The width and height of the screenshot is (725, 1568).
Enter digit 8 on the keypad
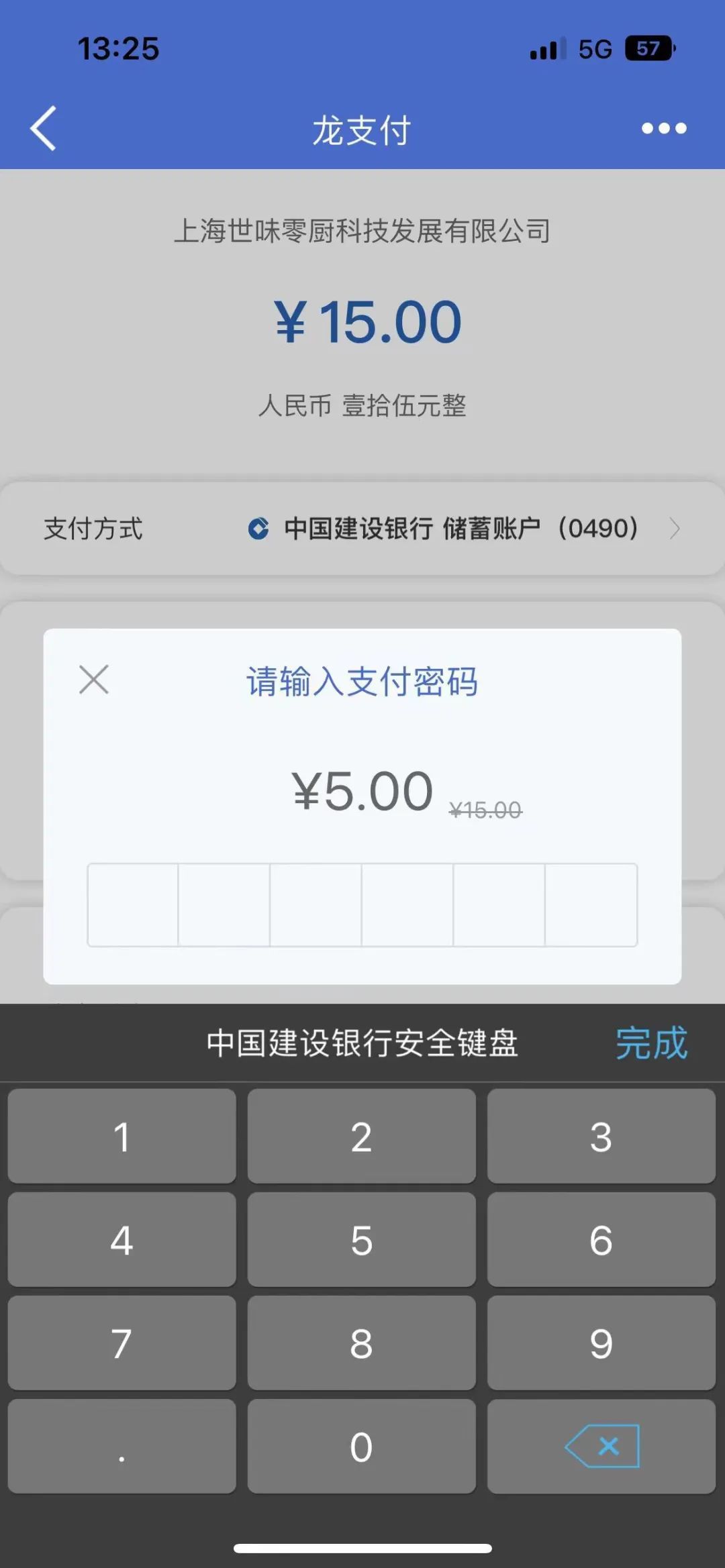(361, 1343)
